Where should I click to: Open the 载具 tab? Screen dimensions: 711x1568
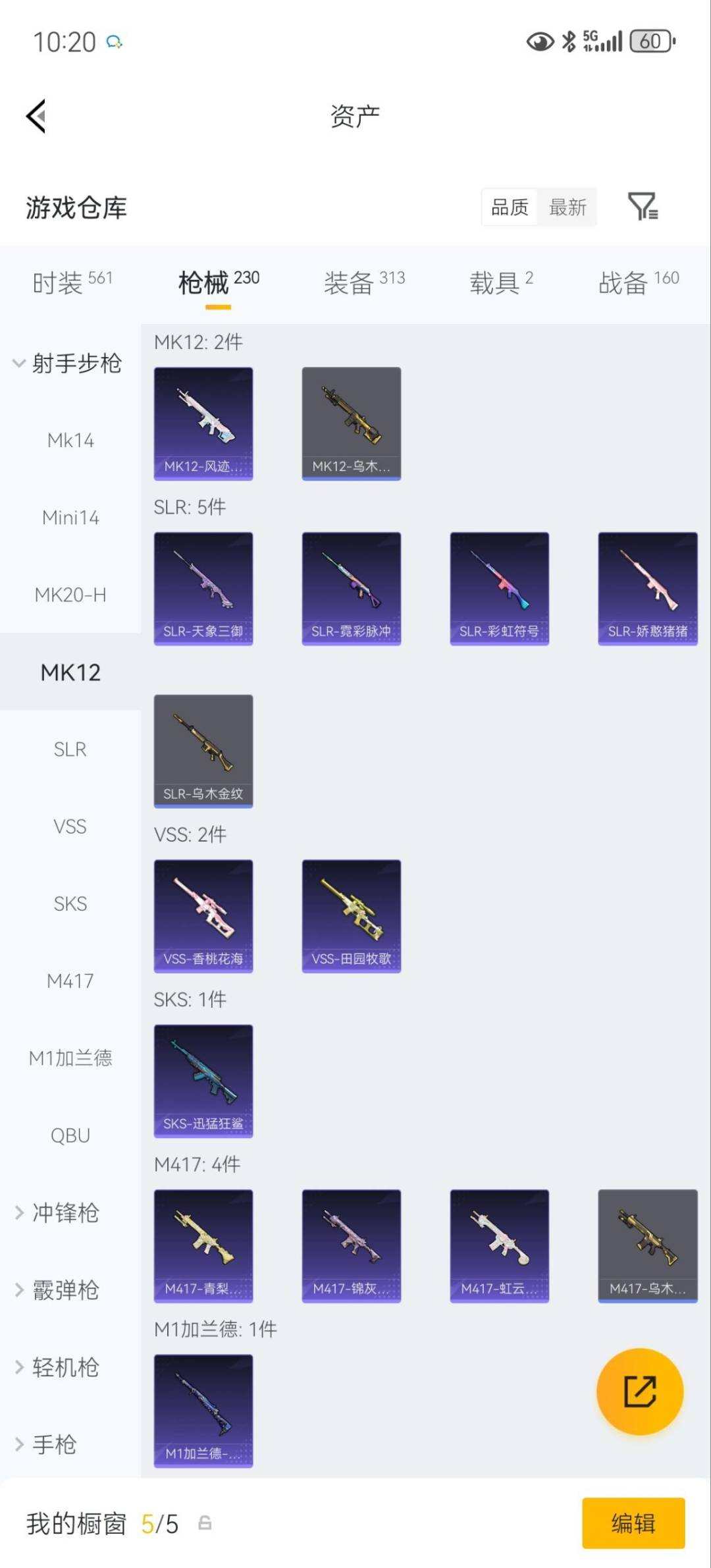pyautogui.click(x=501, y=283)
